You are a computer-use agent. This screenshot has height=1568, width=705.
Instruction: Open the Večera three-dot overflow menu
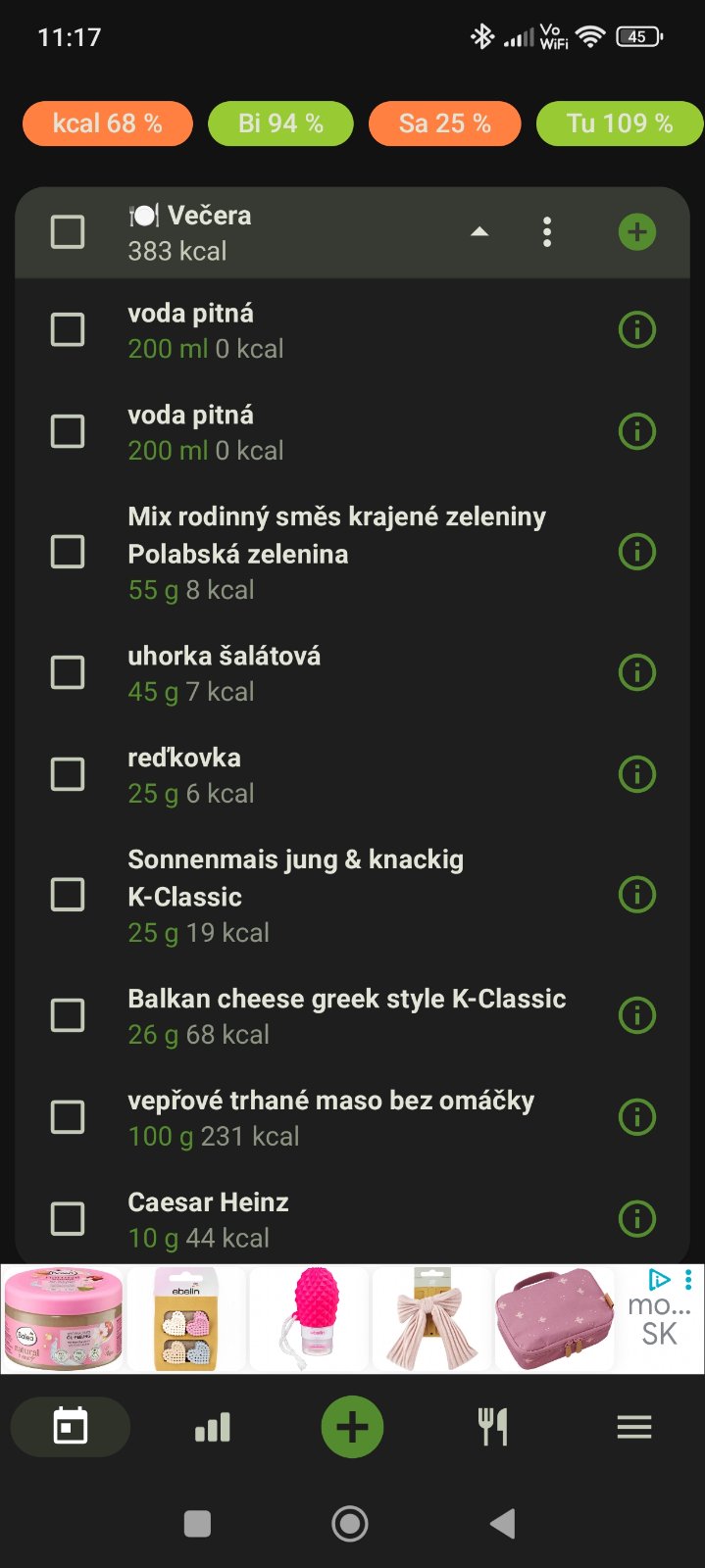click(x=547, y=232)
